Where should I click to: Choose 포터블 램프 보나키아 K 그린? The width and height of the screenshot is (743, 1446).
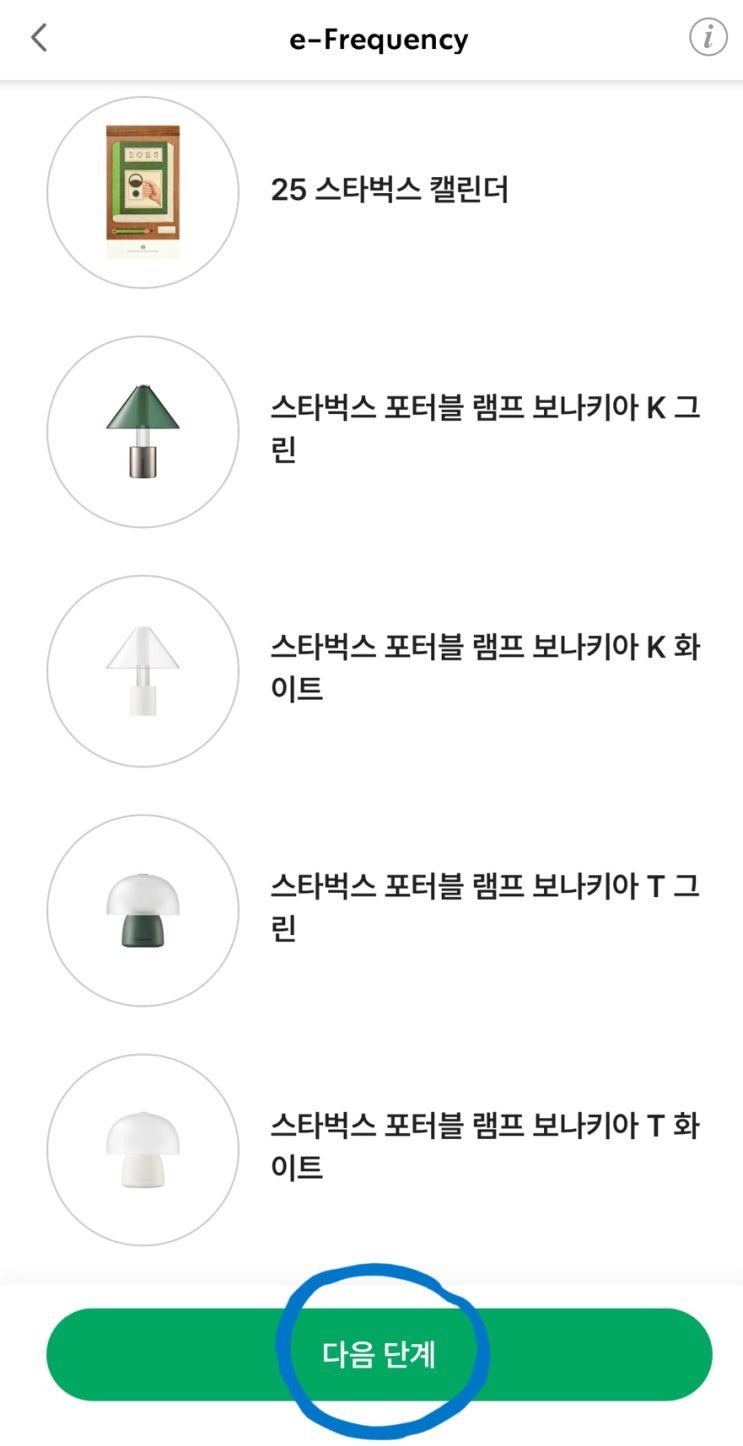coord(144,431)
